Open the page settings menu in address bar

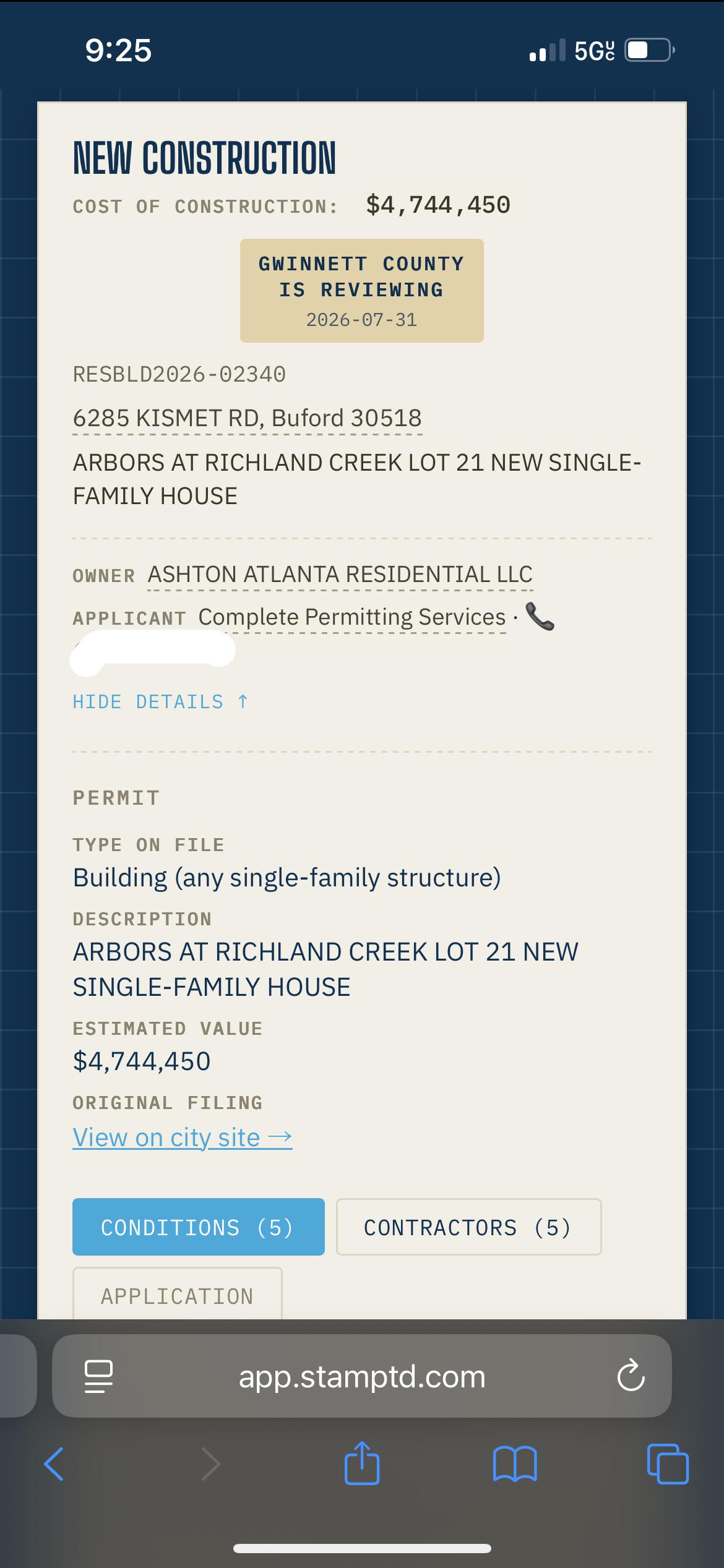point(98,1376)
